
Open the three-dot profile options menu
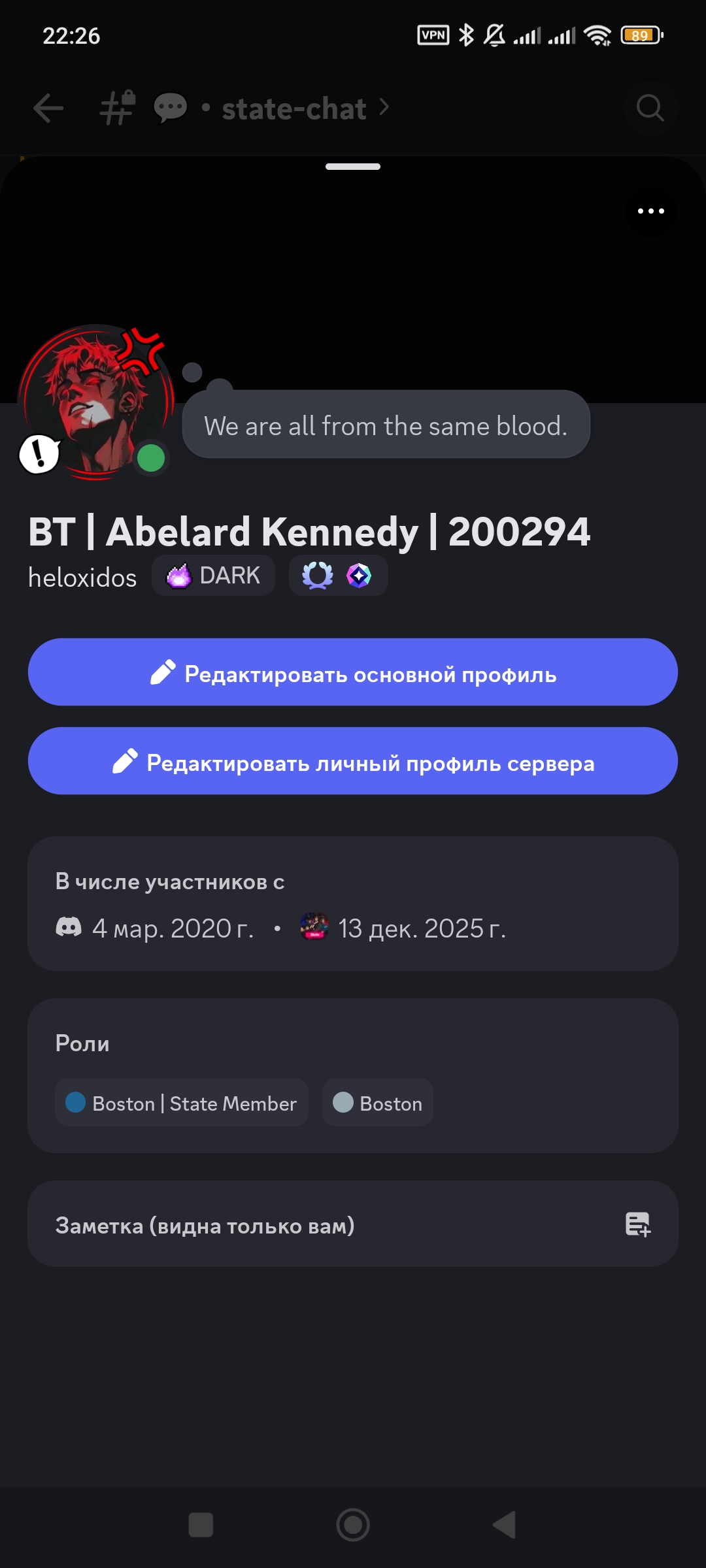tap(650, 211)
